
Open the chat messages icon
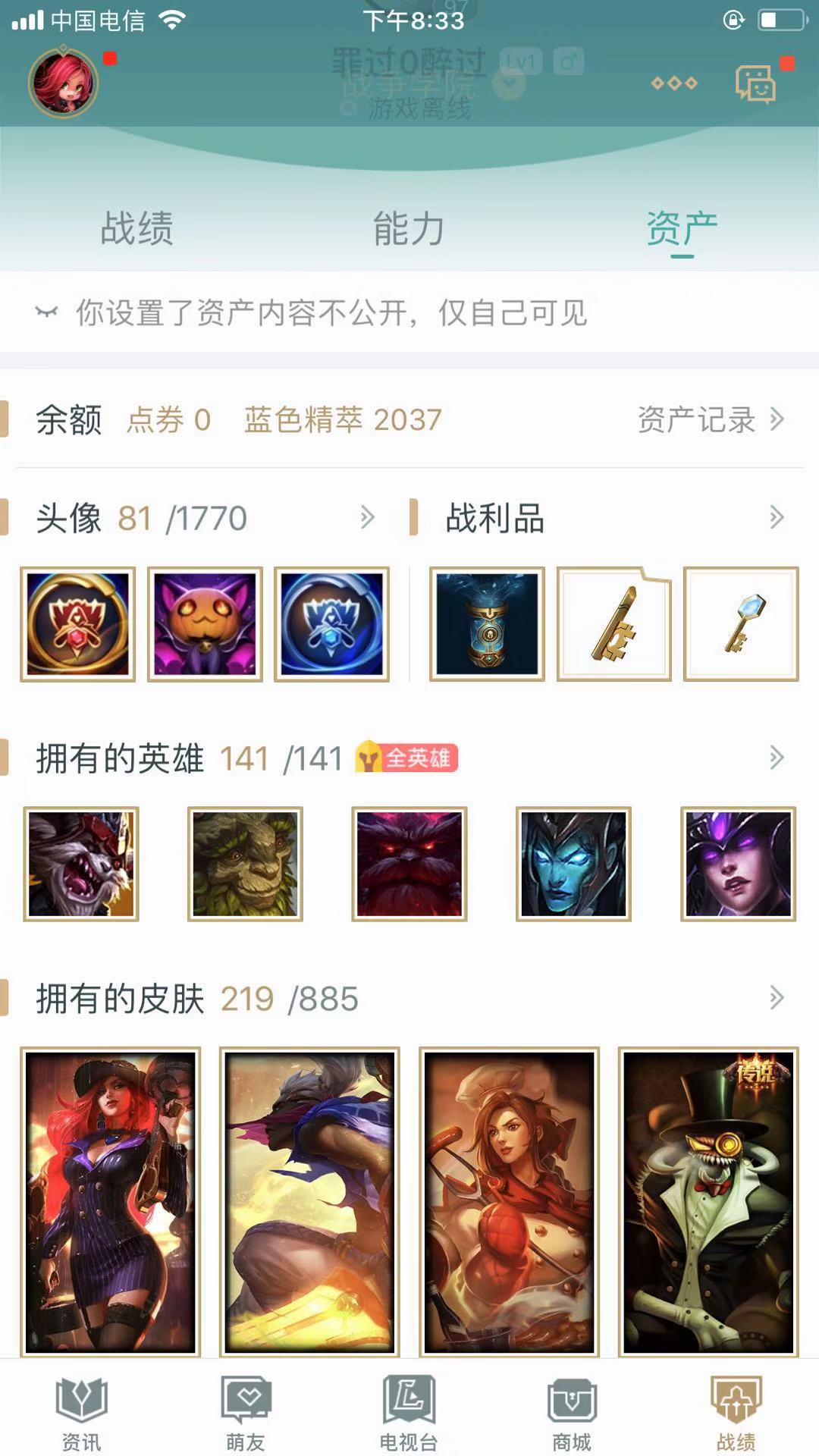755,83
